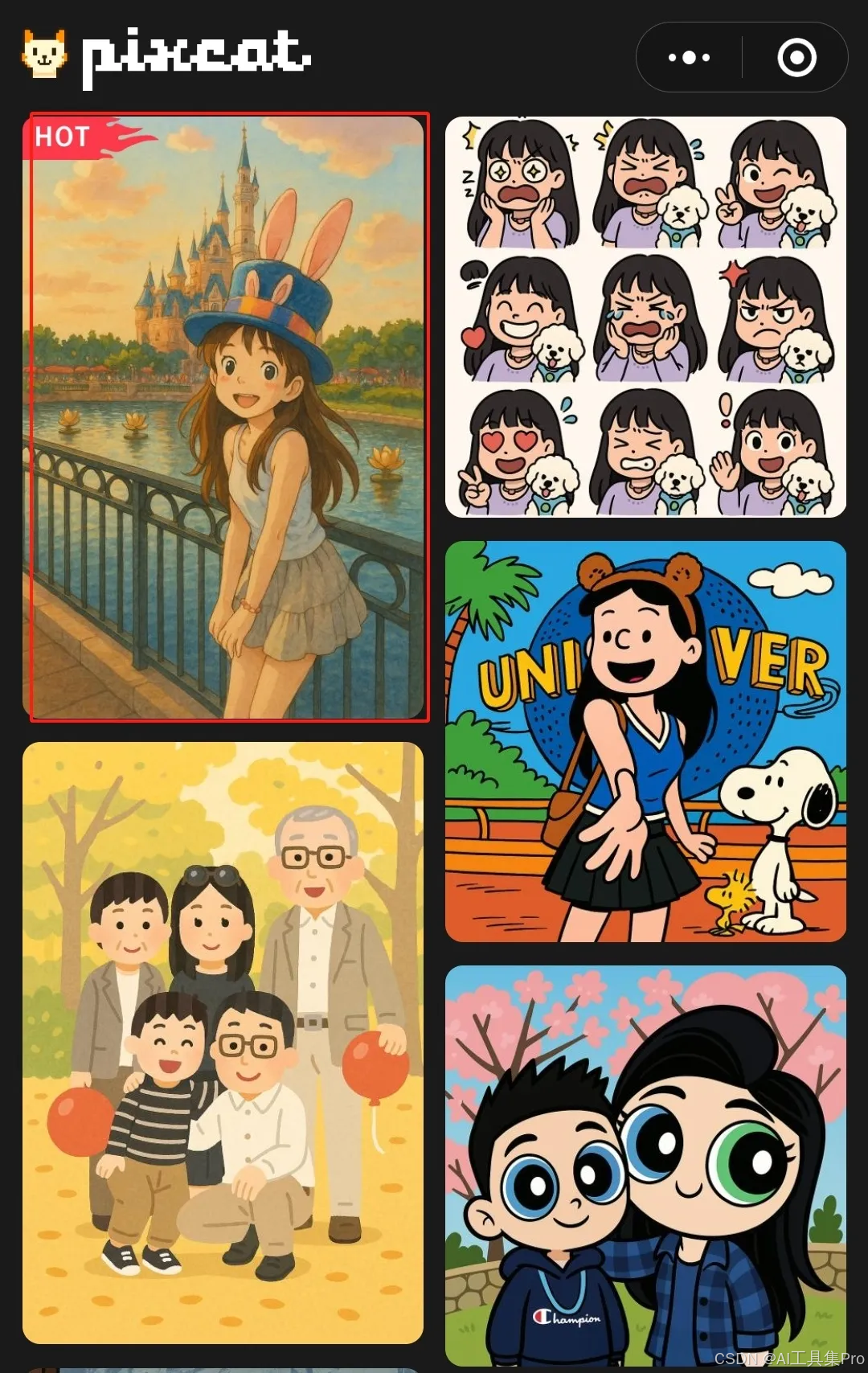Open the HOT castle girl illustration

pyautogui.click(x=223, y=416)
